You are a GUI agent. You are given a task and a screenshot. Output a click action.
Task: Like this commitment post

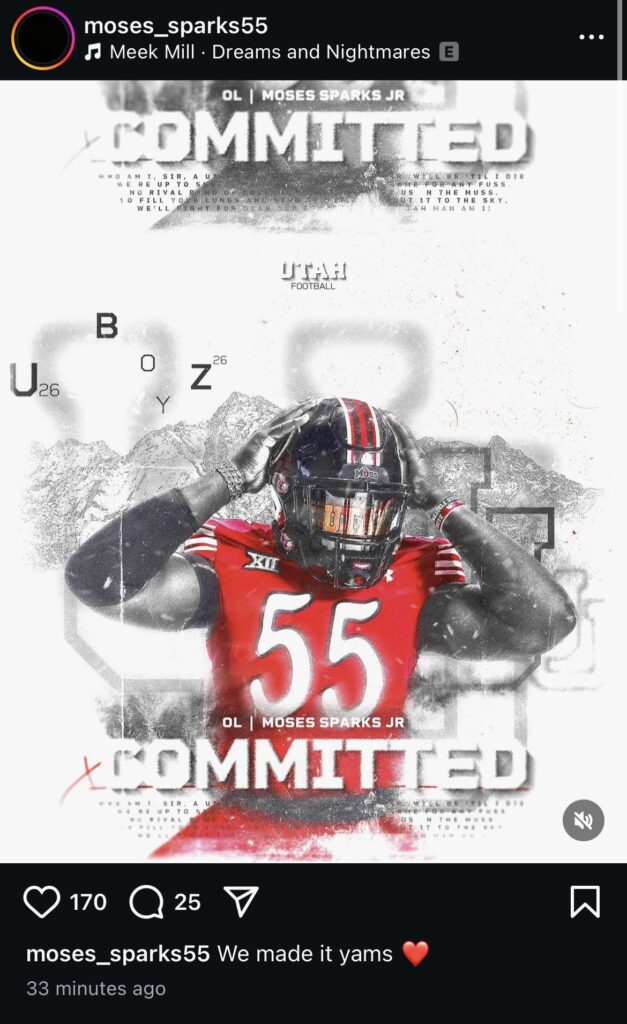click(42, 902)
